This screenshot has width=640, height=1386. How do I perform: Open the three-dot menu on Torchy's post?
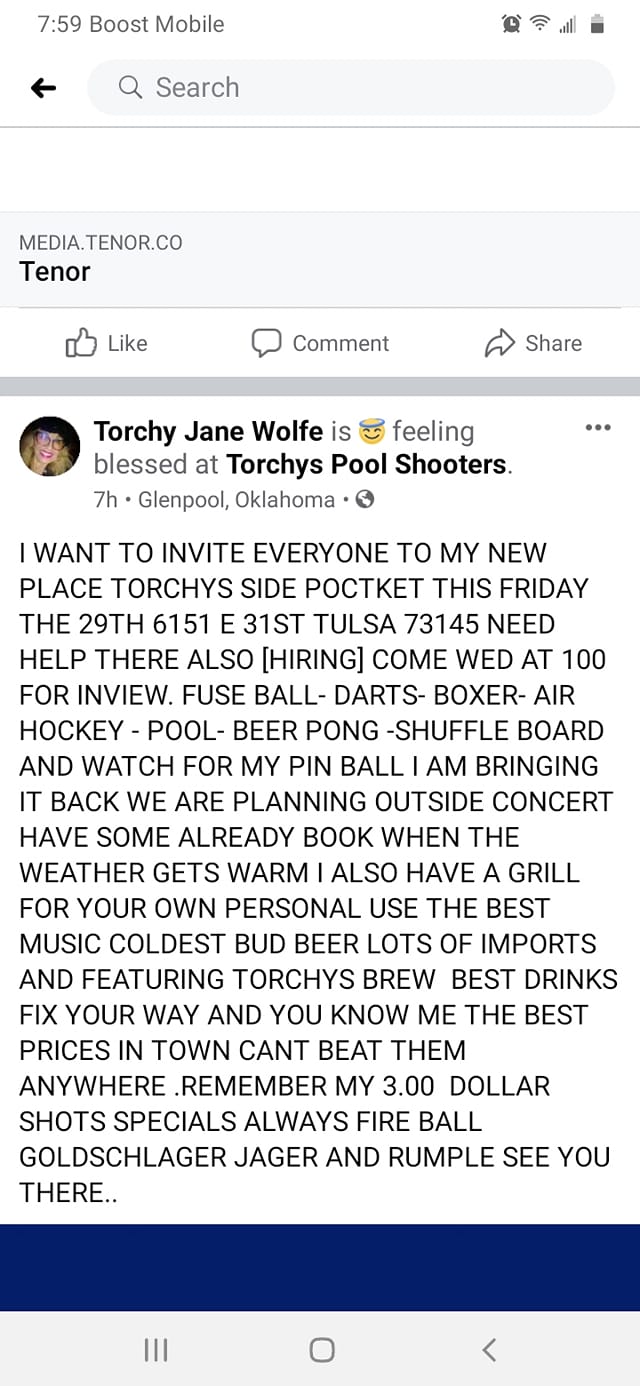(597, 428)
